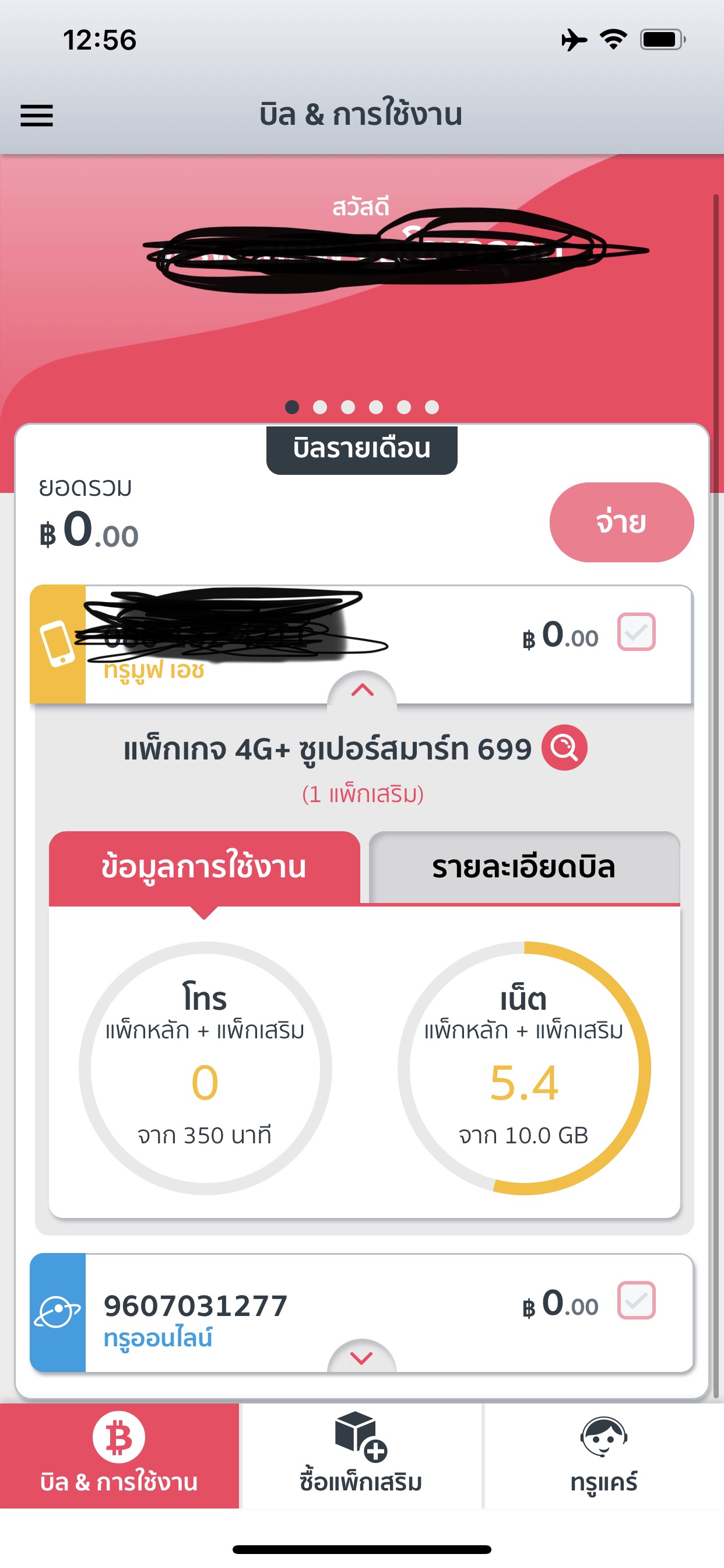View package details with the magnifier icon
This screenshot has height=1568, width=724.
pos(564,747)
